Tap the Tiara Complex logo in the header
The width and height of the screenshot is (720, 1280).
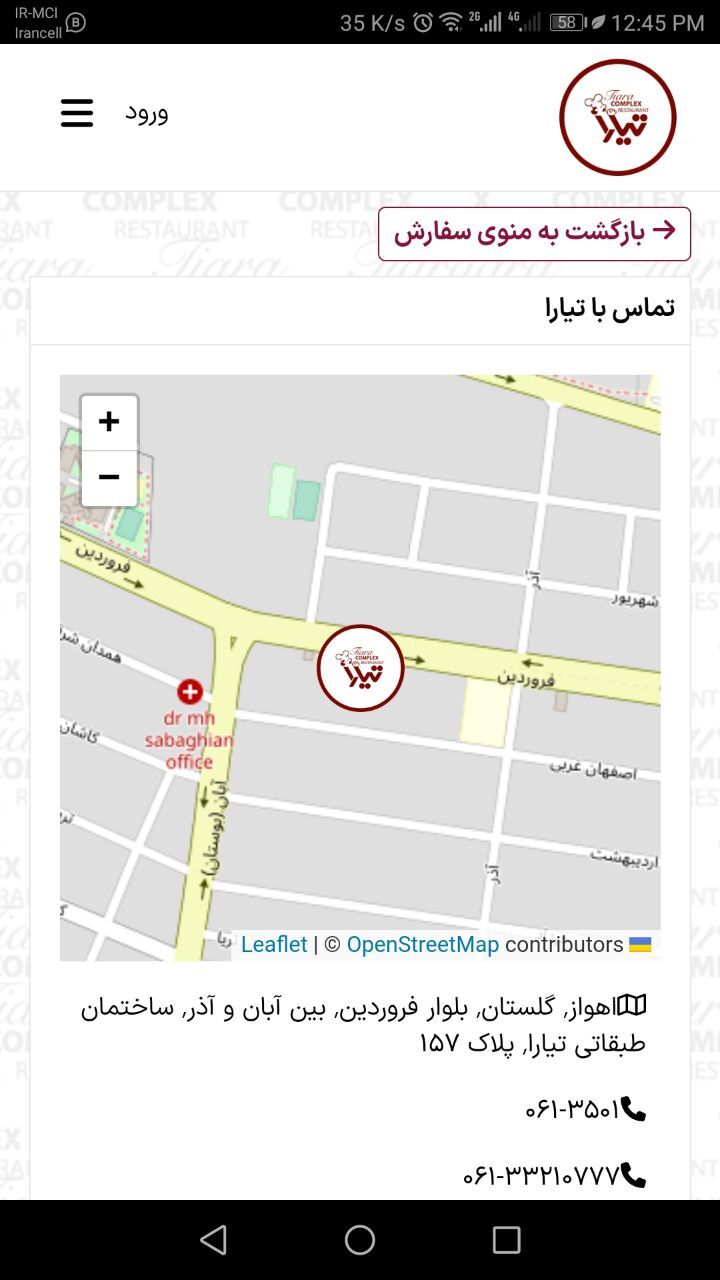(x=617, y=117)
